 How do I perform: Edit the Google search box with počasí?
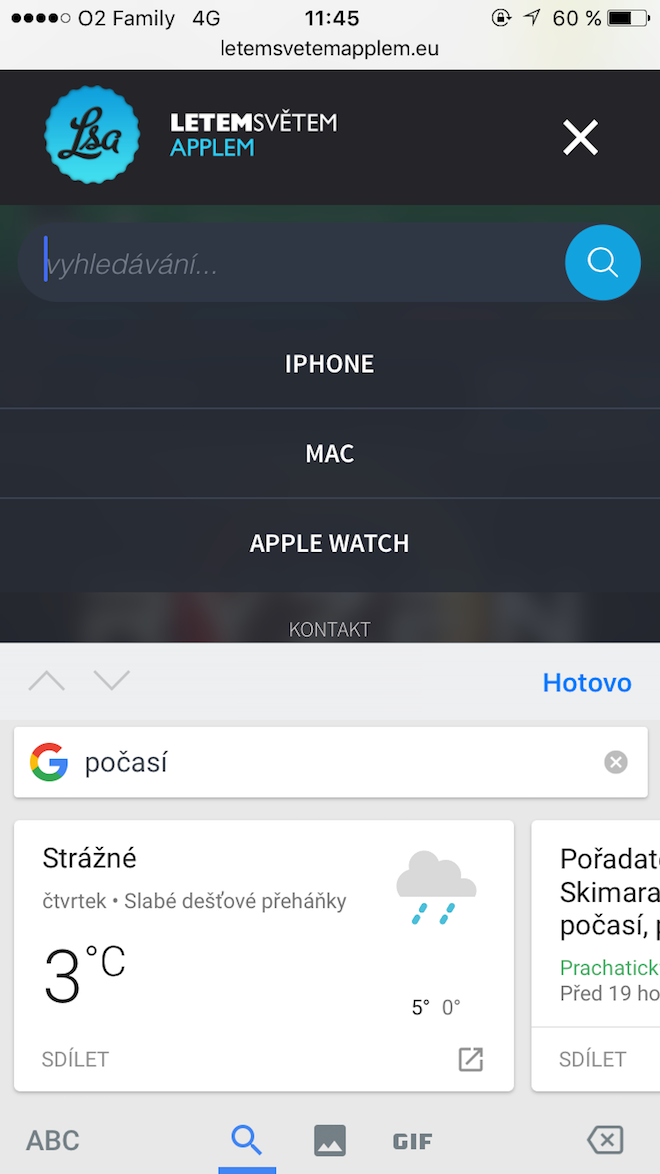pyautogui.click(x=330, y=763)
